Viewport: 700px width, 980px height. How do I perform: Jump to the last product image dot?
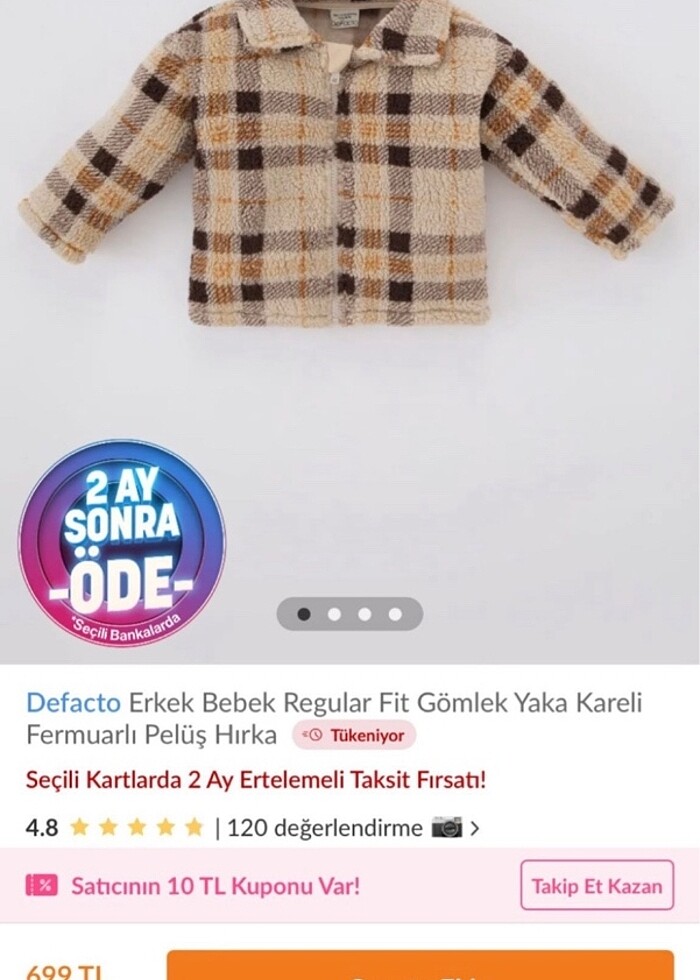pos(395,614)
